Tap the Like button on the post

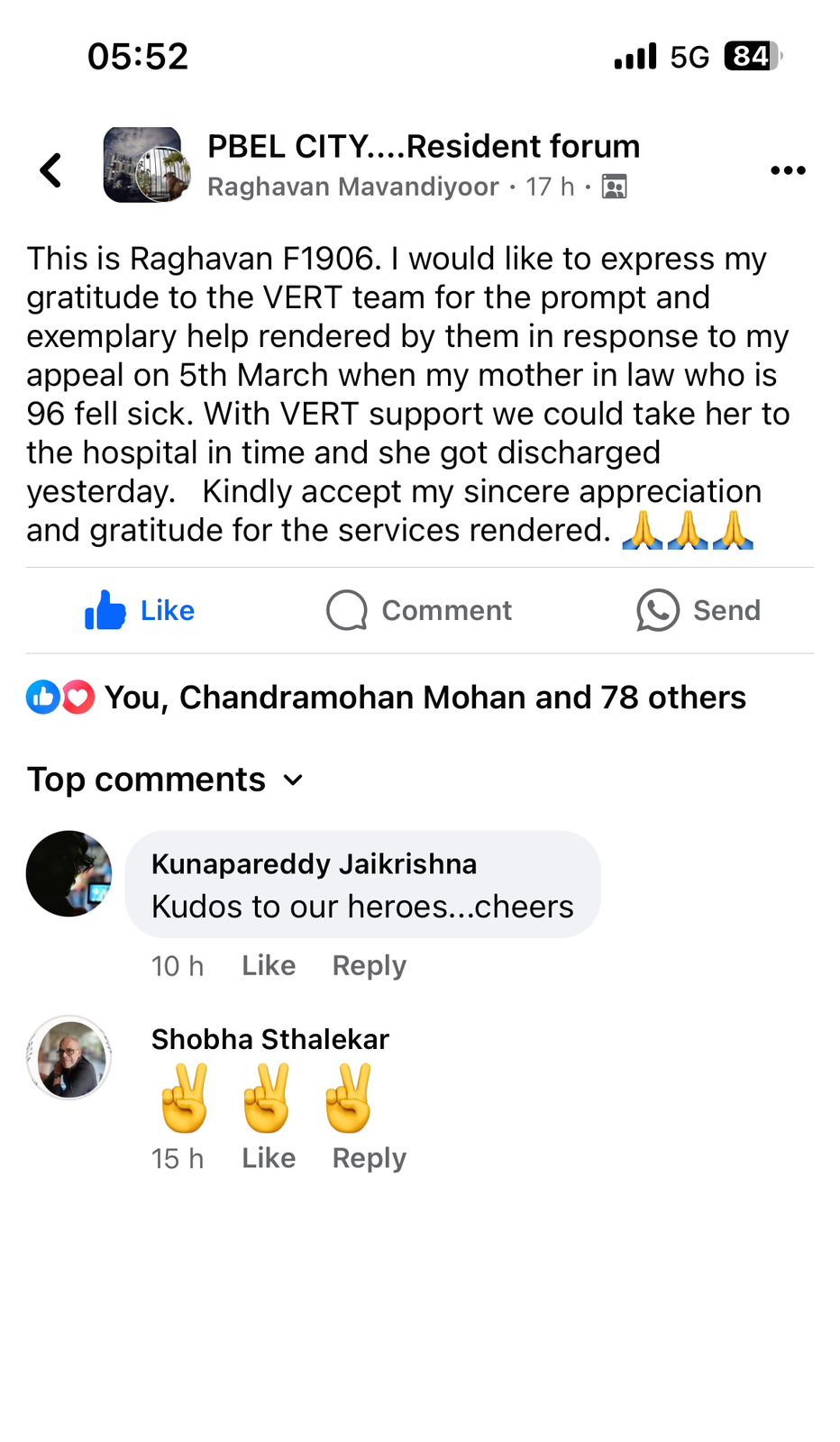point(140,610)
